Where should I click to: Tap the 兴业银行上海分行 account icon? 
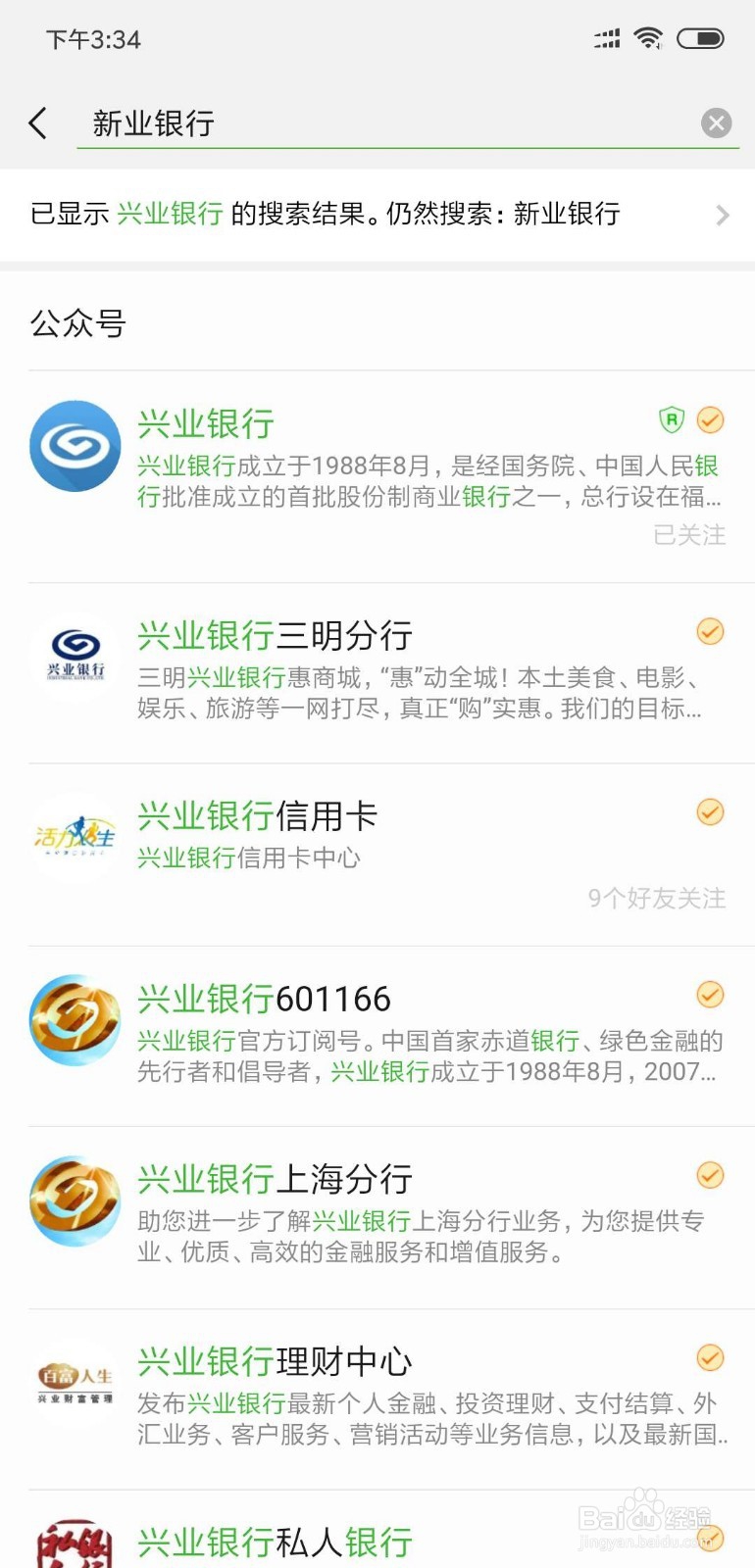tap(75, 1200)
